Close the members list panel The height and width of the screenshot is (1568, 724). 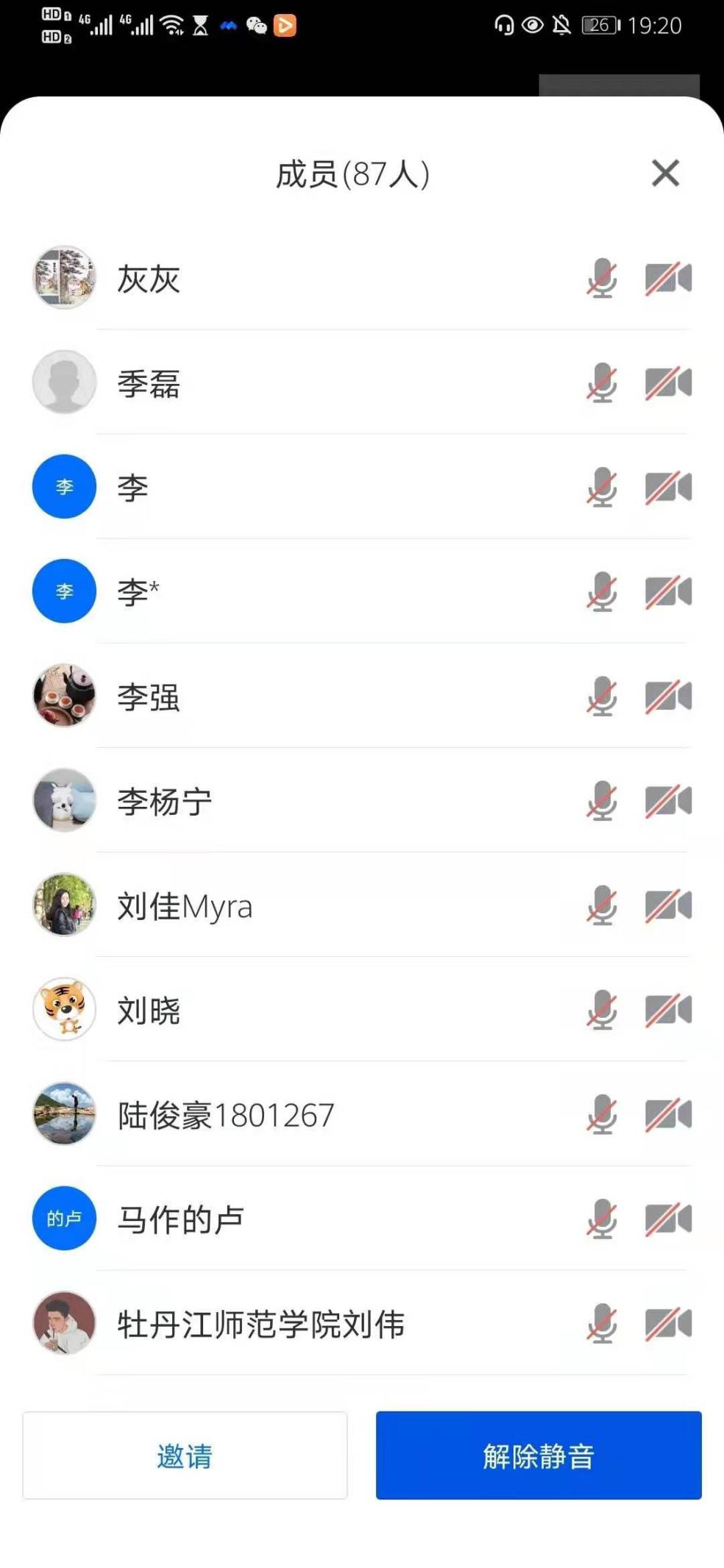tap(665, 174)
